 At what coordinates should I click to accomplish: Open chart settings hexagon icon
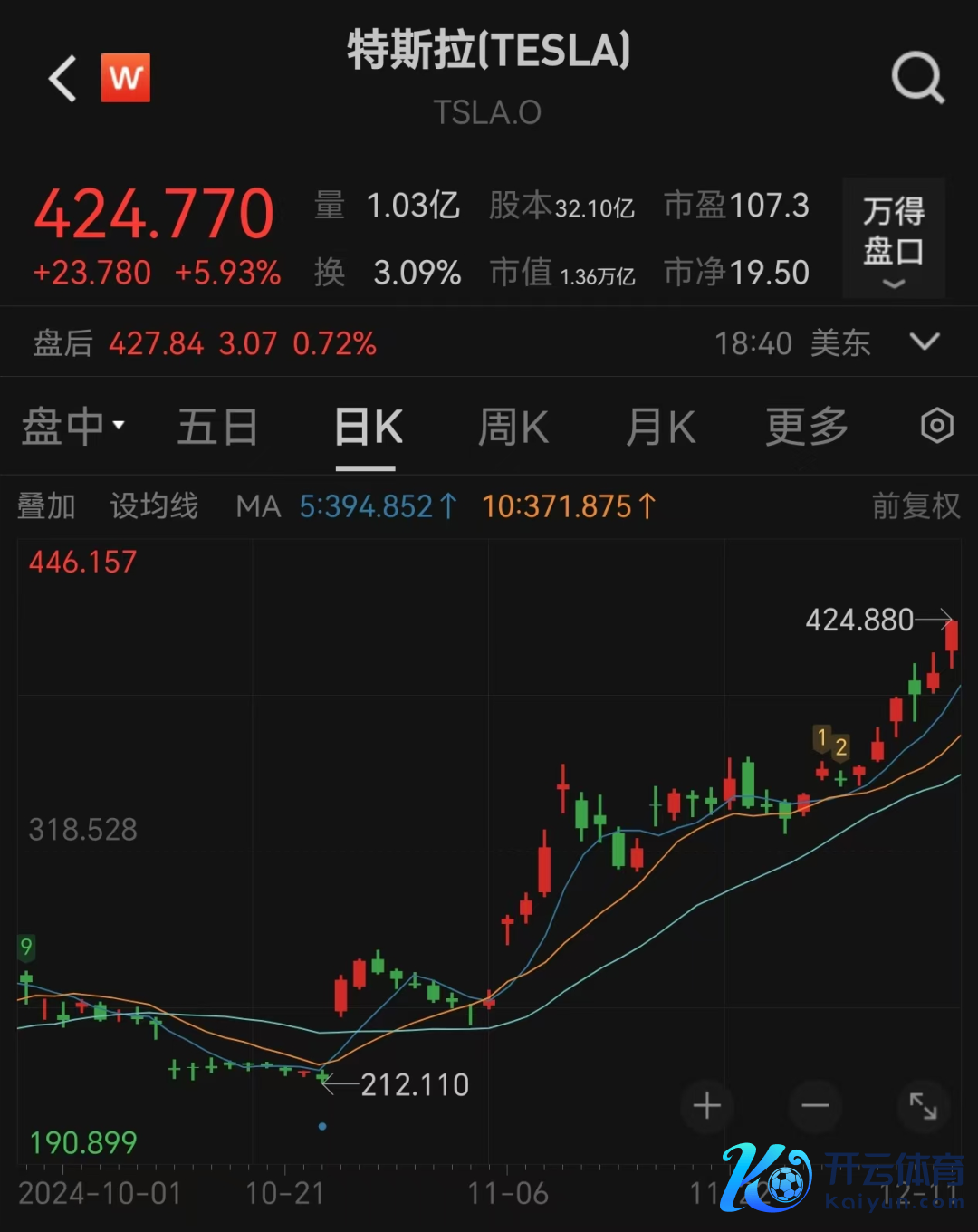(936, 426)
